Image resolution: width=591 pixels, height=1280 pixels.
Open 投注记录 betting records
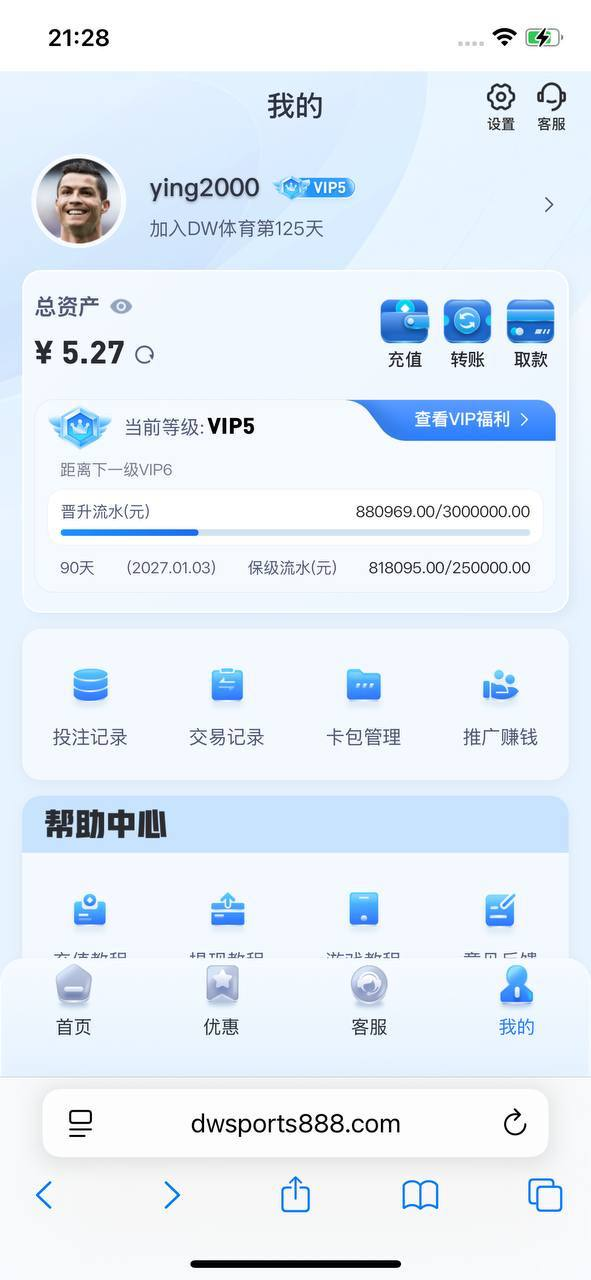(90, 707)
